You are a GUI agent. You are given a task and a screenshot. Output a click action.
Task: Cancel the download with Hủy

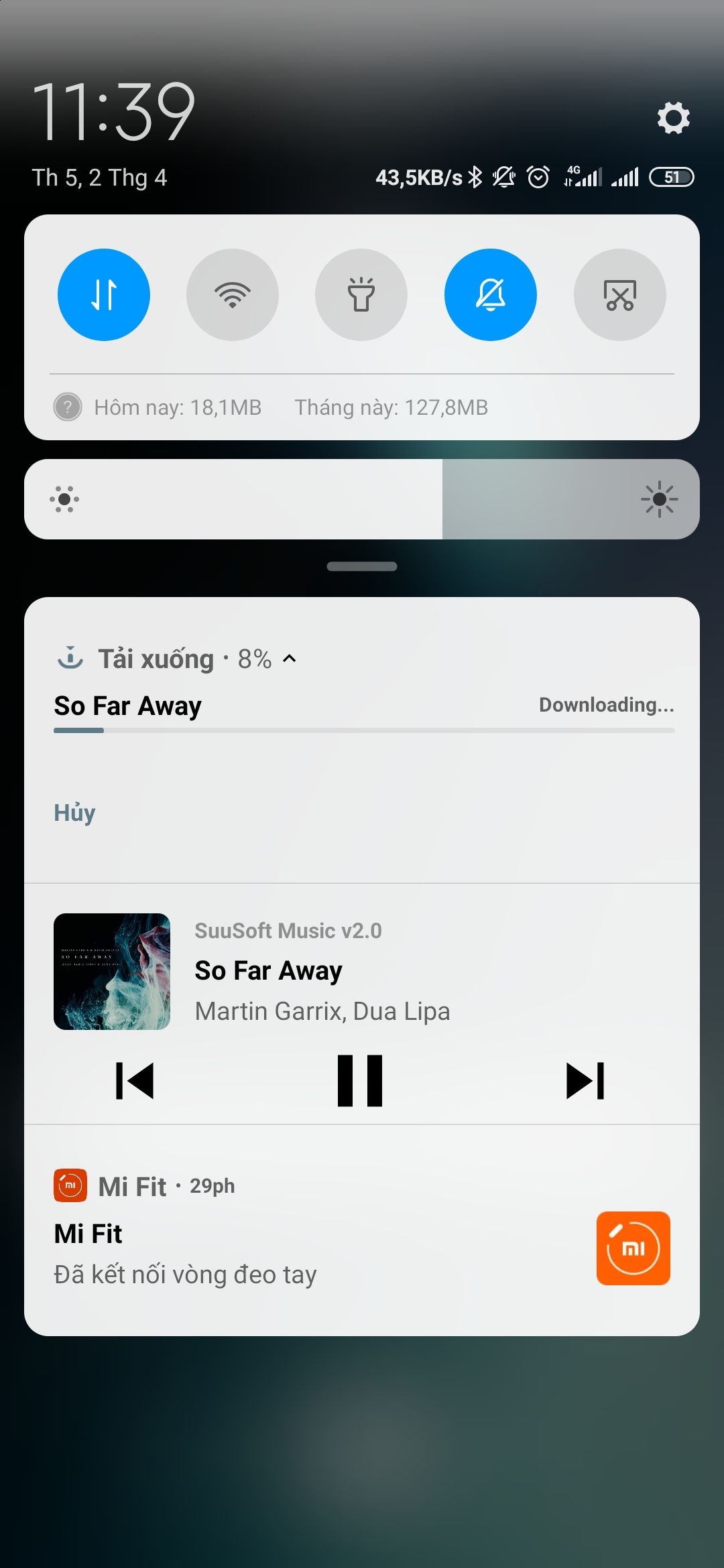[74, 812]
